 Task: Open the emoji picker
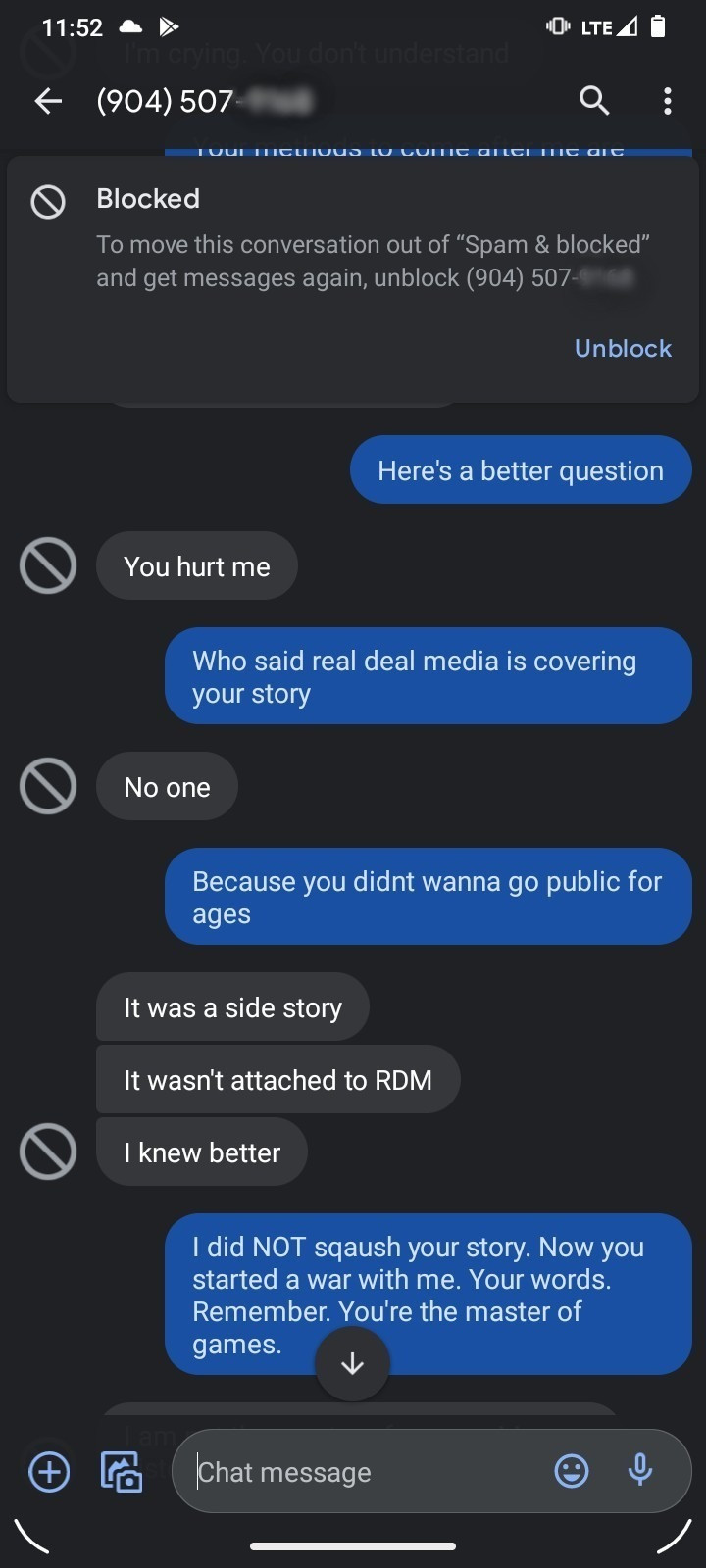(x=572, y=1471)
